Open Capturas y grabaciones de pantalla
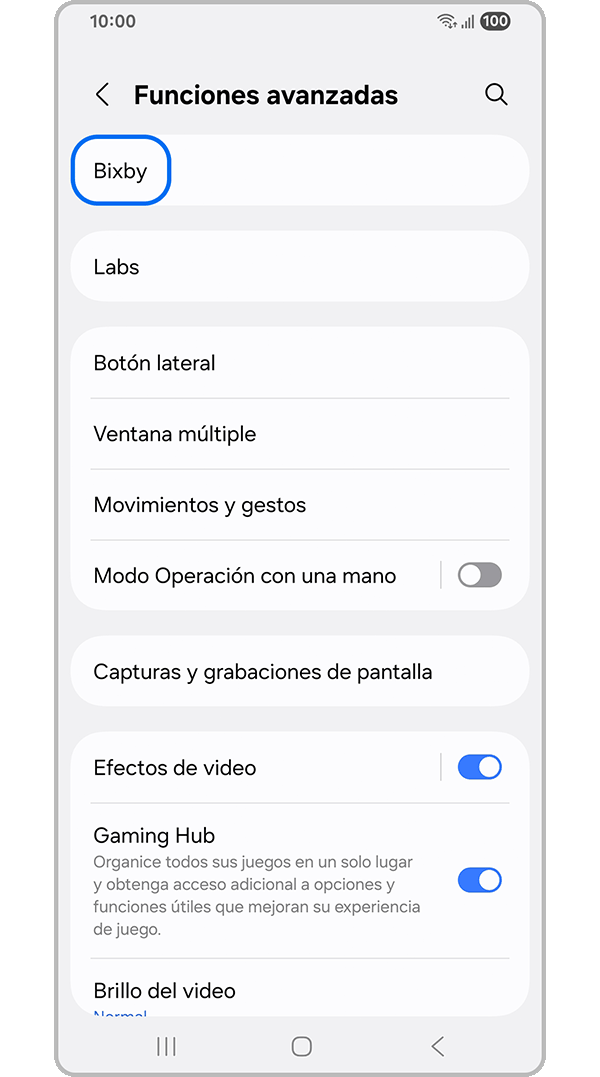Viewport: 600px width, 1077px height. (x=299, y=672)
